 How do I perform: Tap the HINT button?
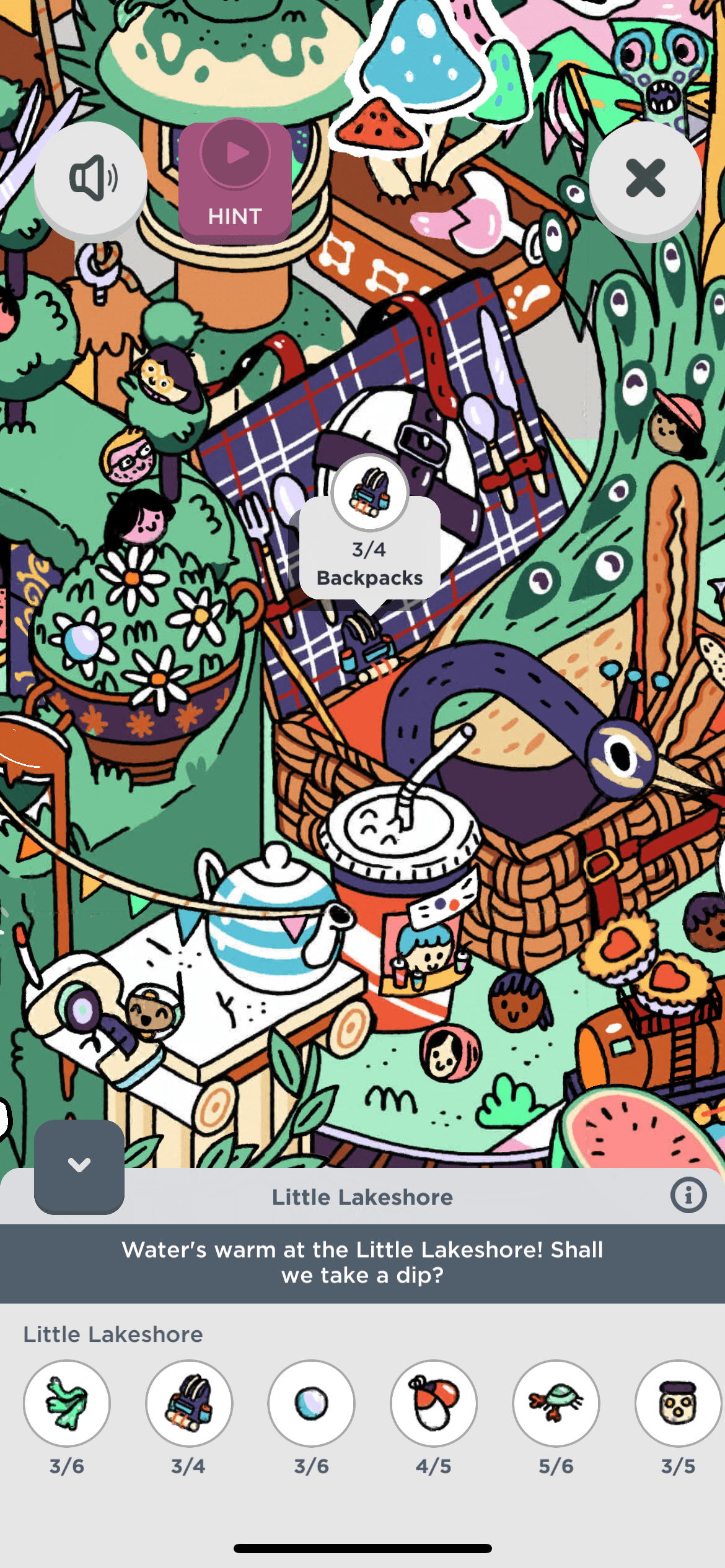coord(235,181)
